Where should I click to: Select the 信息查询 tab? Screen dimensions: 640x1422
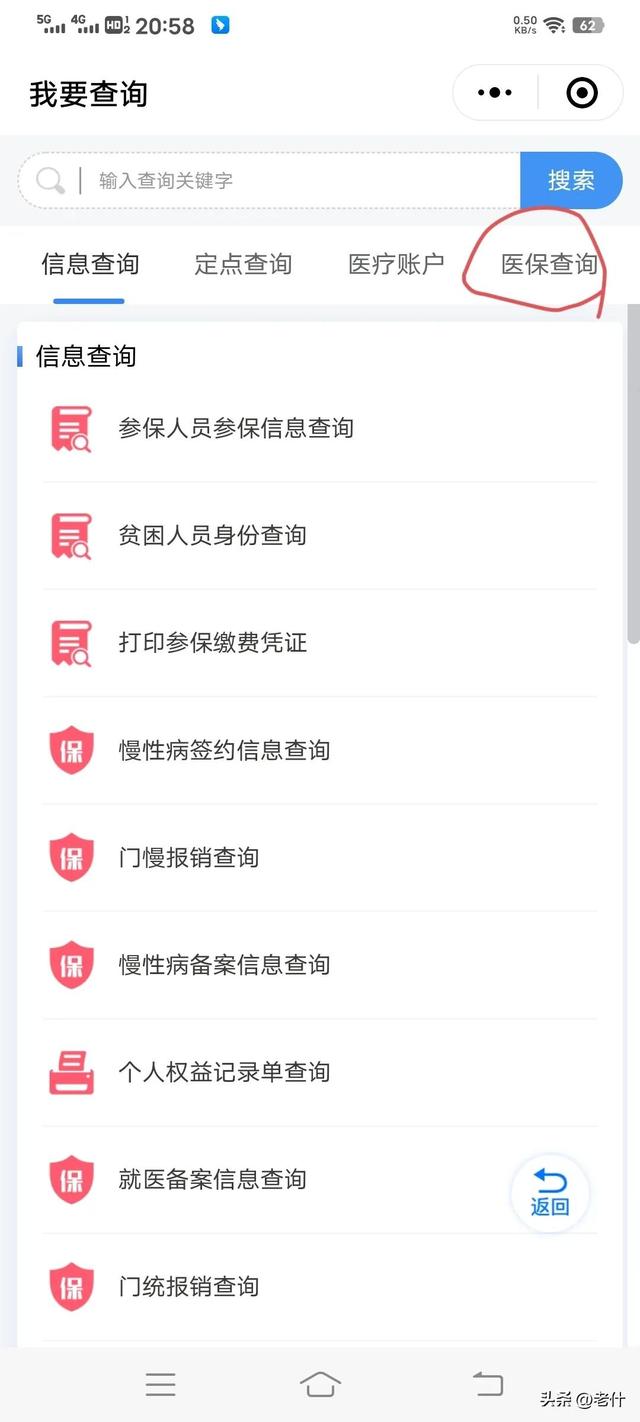coord(90,264)
